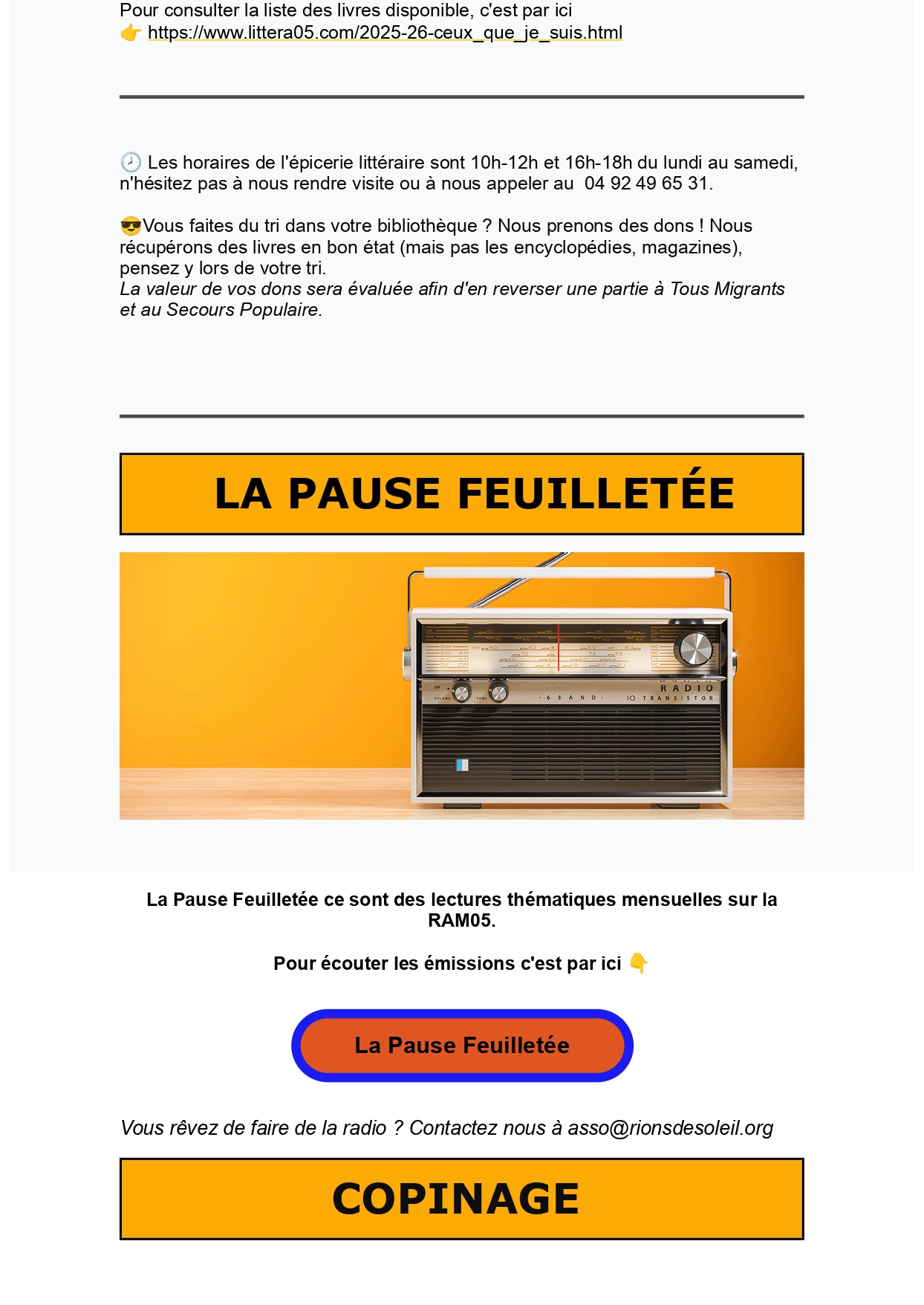Open the La Pause Feuilletée button
This screenshot has width=924, height=1305.
pos(462,1045)
